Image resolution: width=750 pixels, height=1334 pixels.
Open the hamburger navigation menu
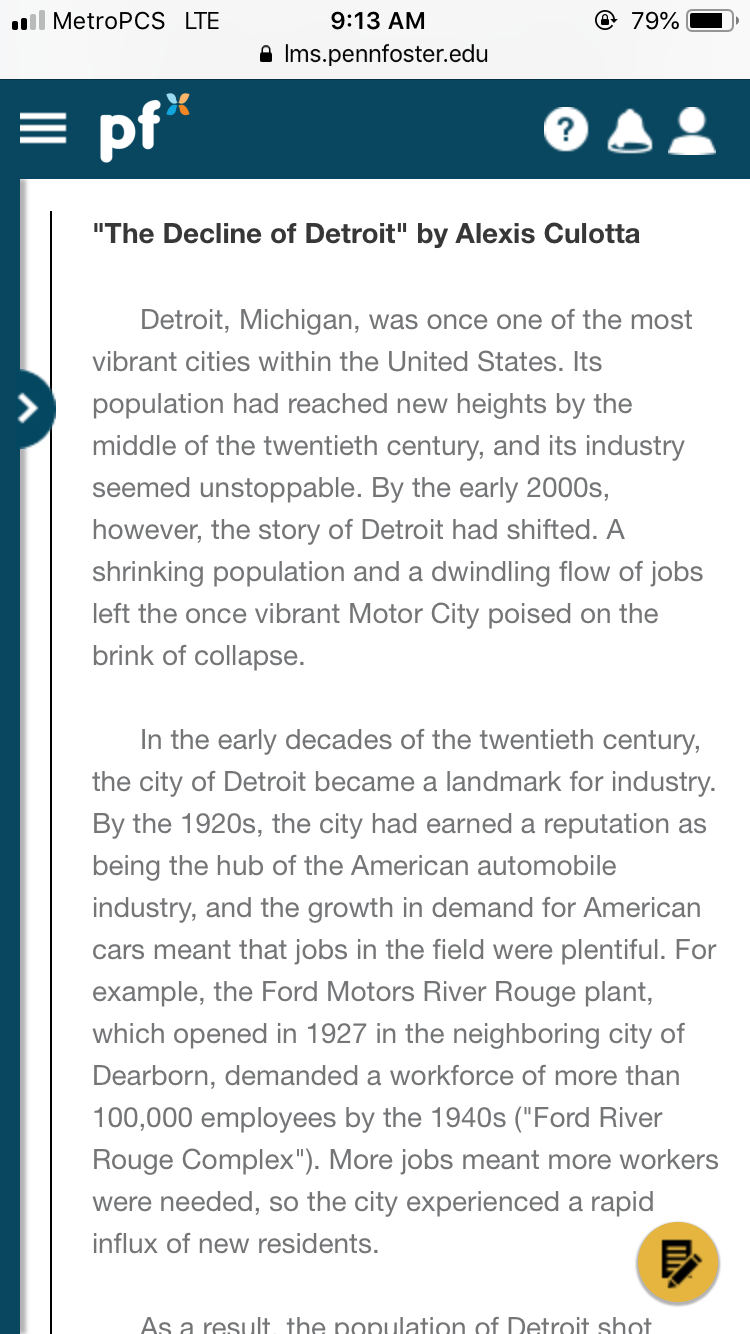42,130
